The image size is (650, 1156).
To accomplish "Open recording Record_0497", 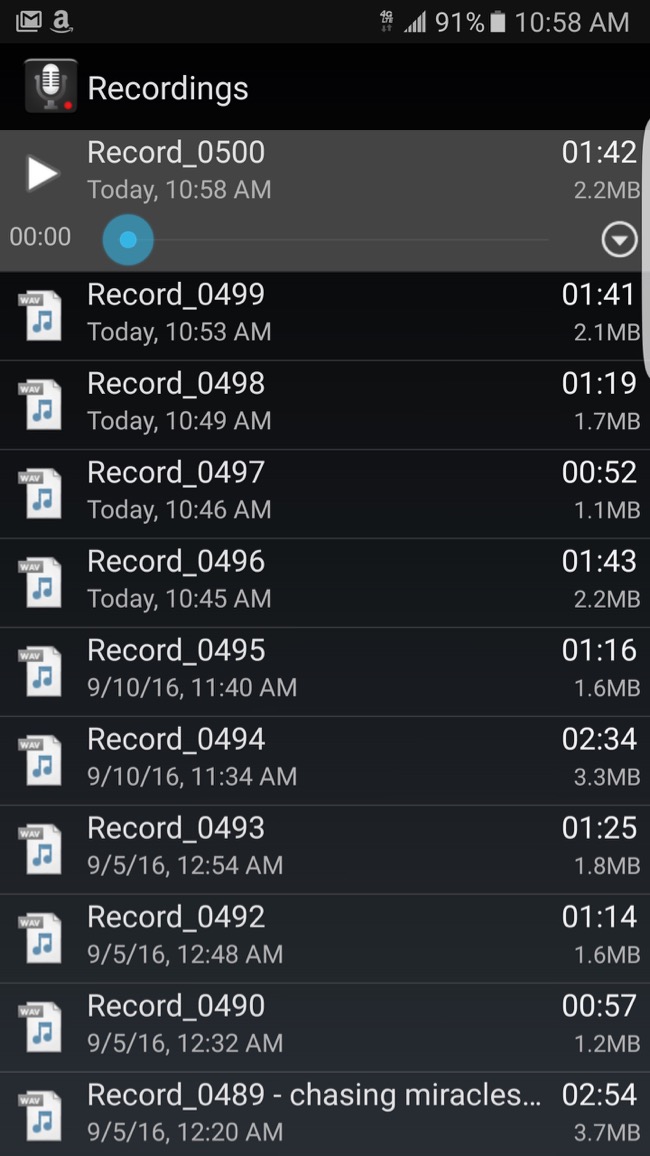I will coord(325,494).
